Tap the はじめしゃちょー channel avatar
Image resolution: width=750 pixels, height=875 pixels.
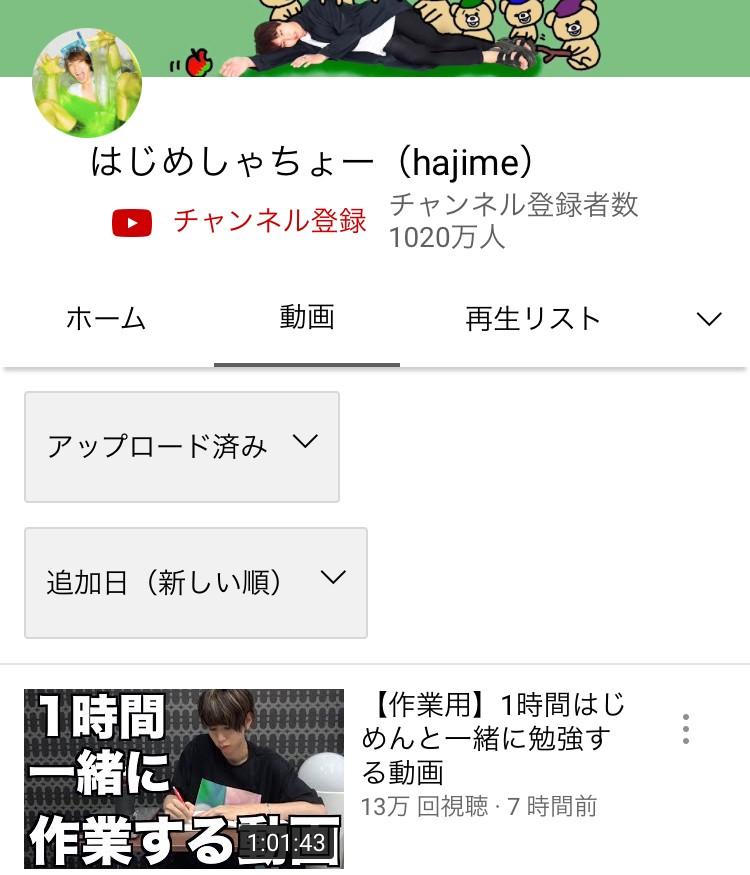(x=88, y=83)
